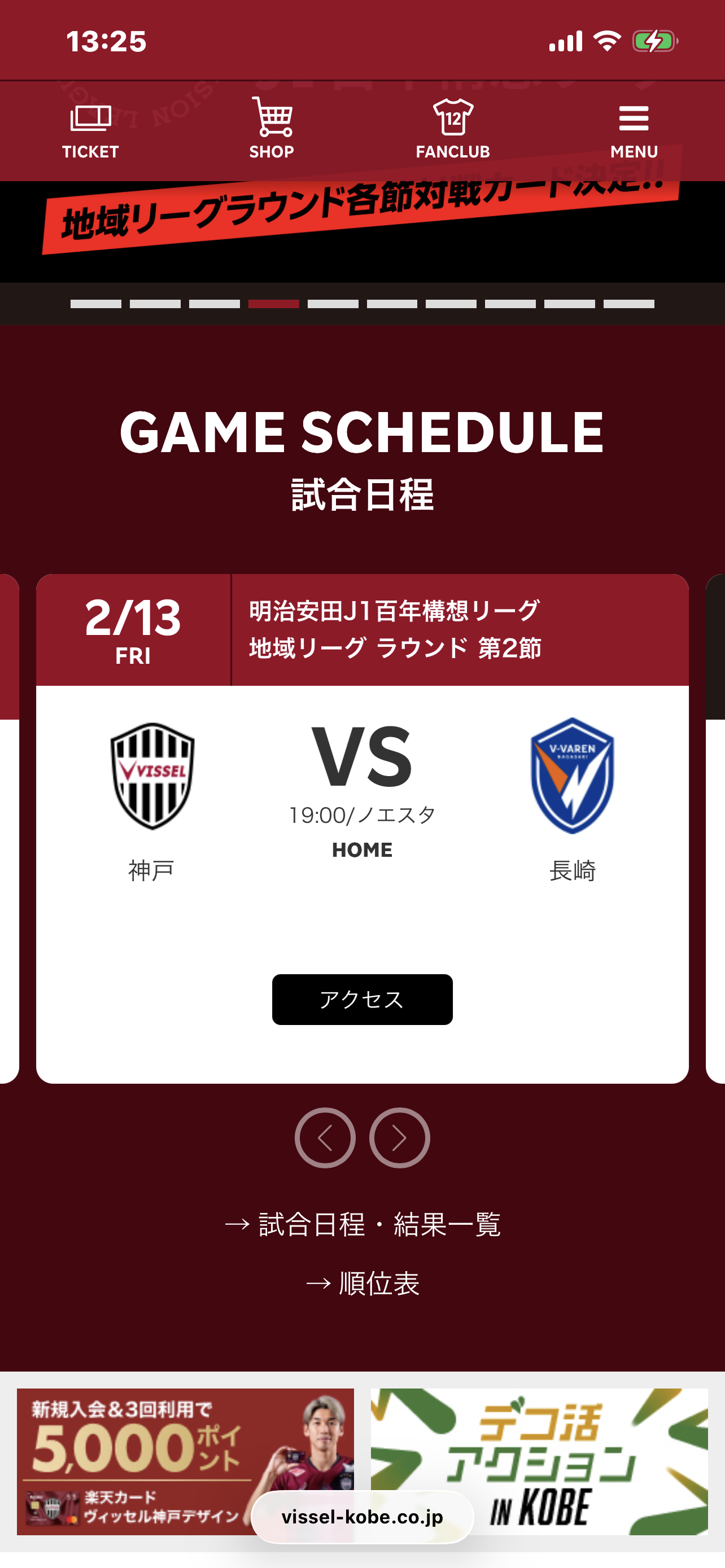Show the next match with right arrow

[x=399, y=1137]
